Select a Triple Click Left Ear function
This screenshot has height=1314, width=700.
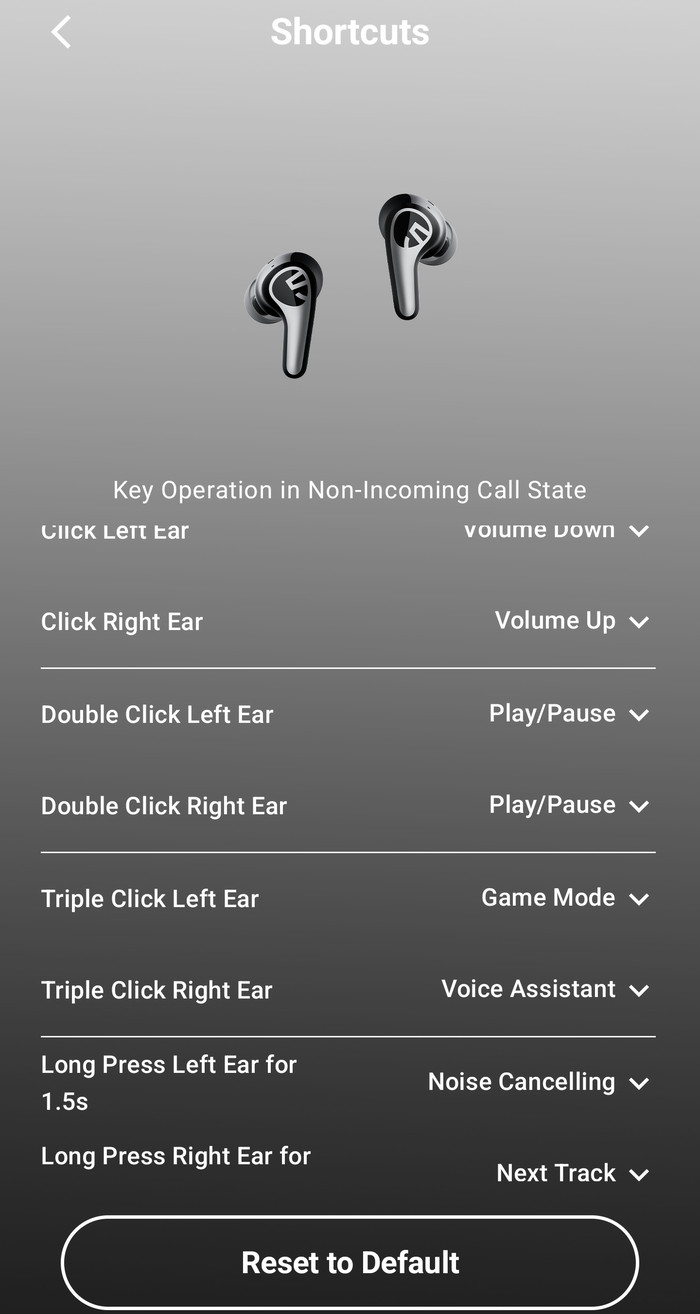coord(638,899)
